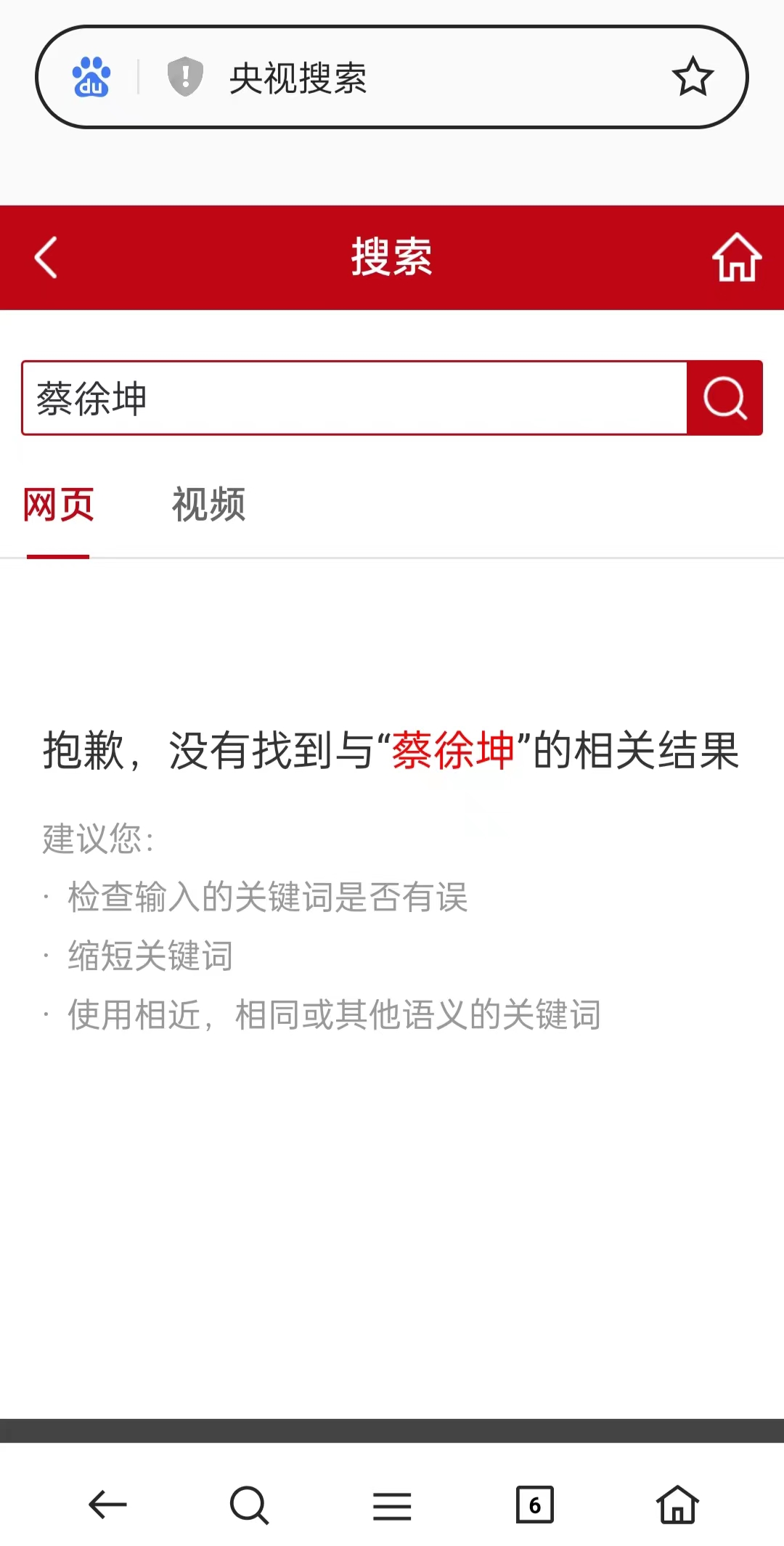This screenshot has width=784, height=1546.
Task: Switch to the 视频 tab
Action: 208,504
